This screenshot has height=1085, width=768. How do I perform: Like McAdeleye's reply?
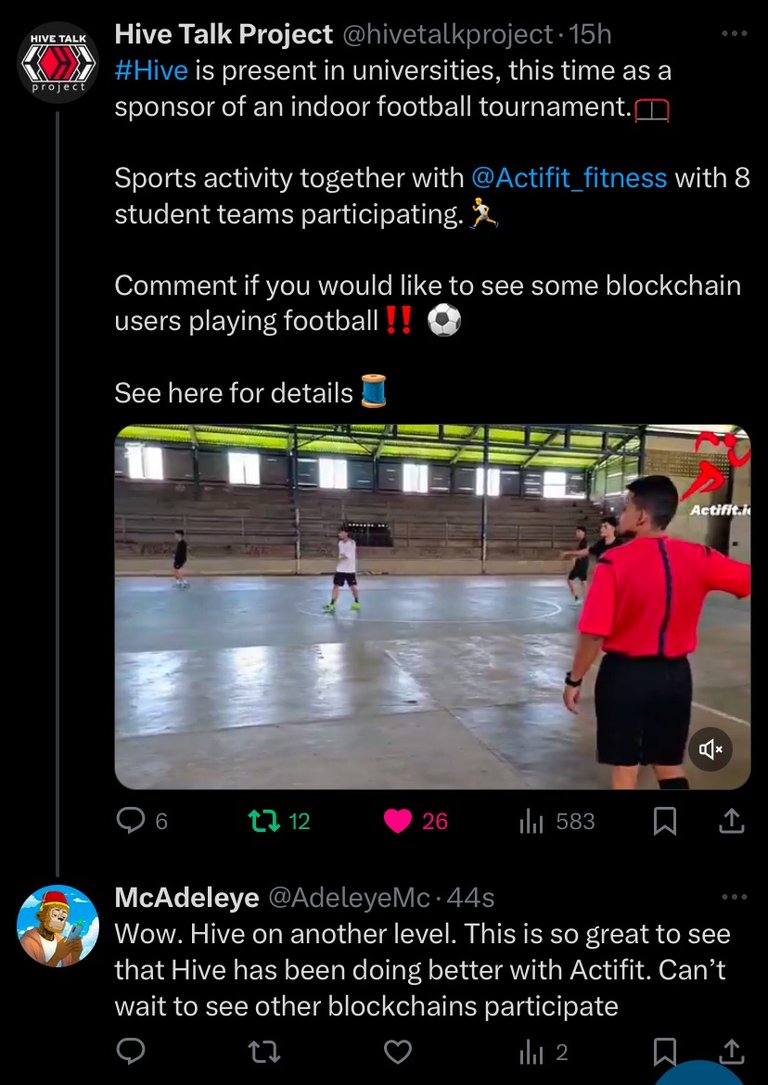click(398, 1051)
